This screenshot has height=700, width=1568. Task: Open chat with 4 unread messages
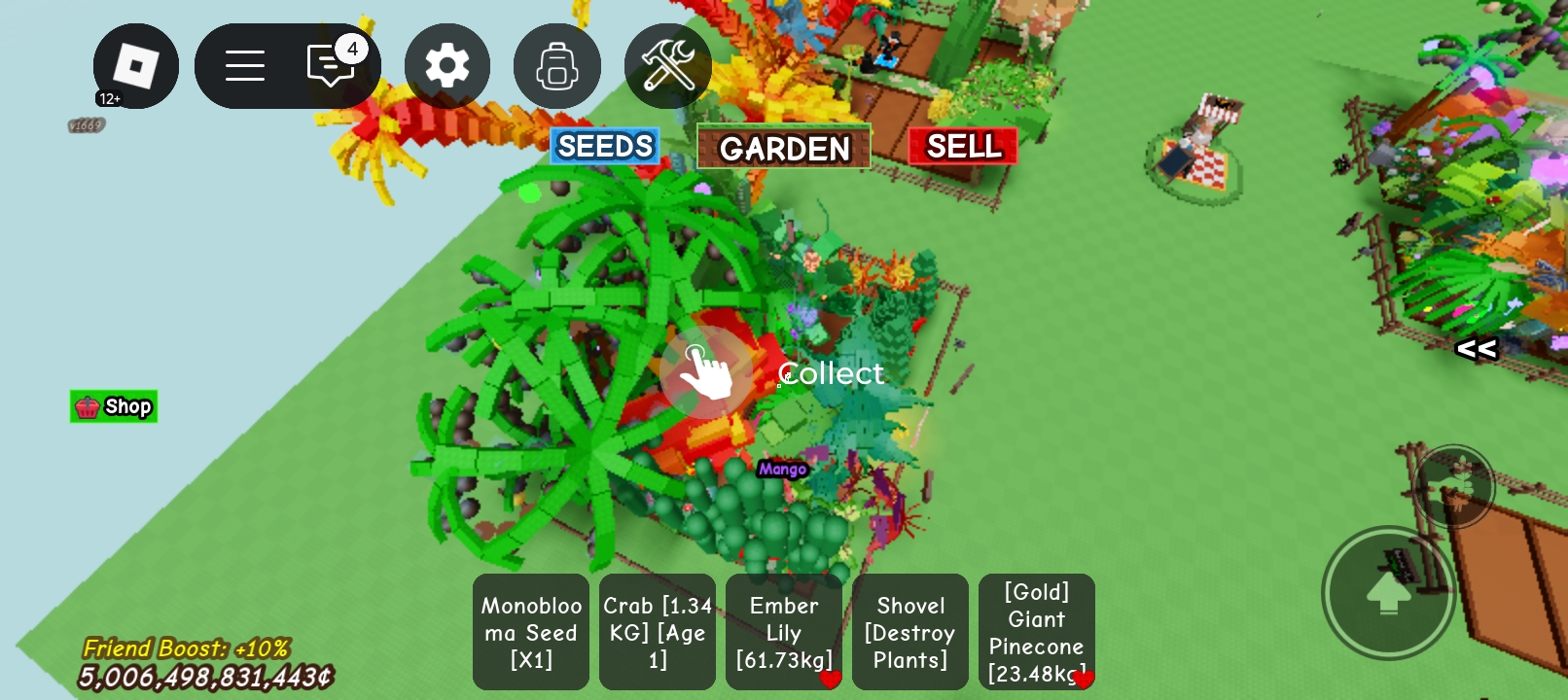[x=332, y=65]
